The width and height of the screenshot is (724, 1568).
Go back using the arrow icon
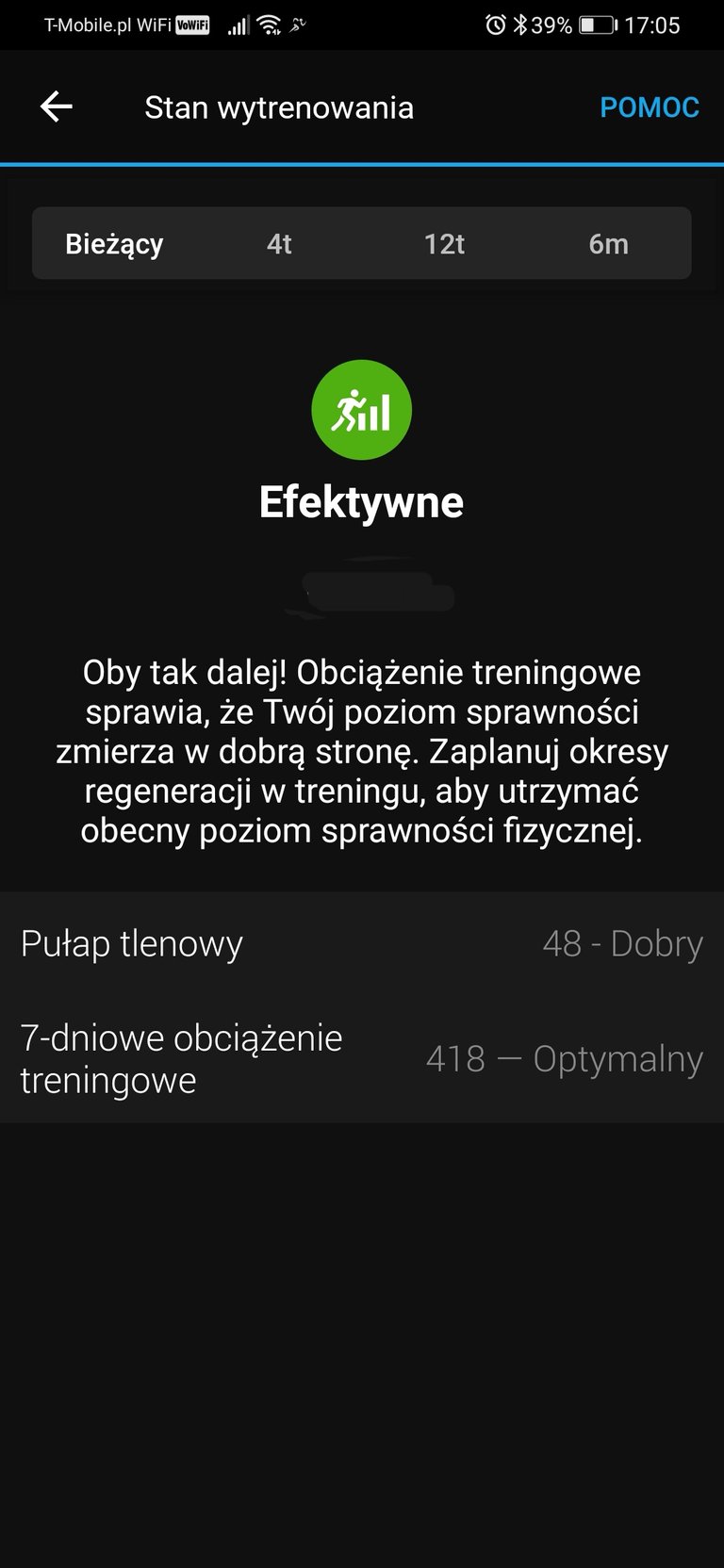click(57, 107)
